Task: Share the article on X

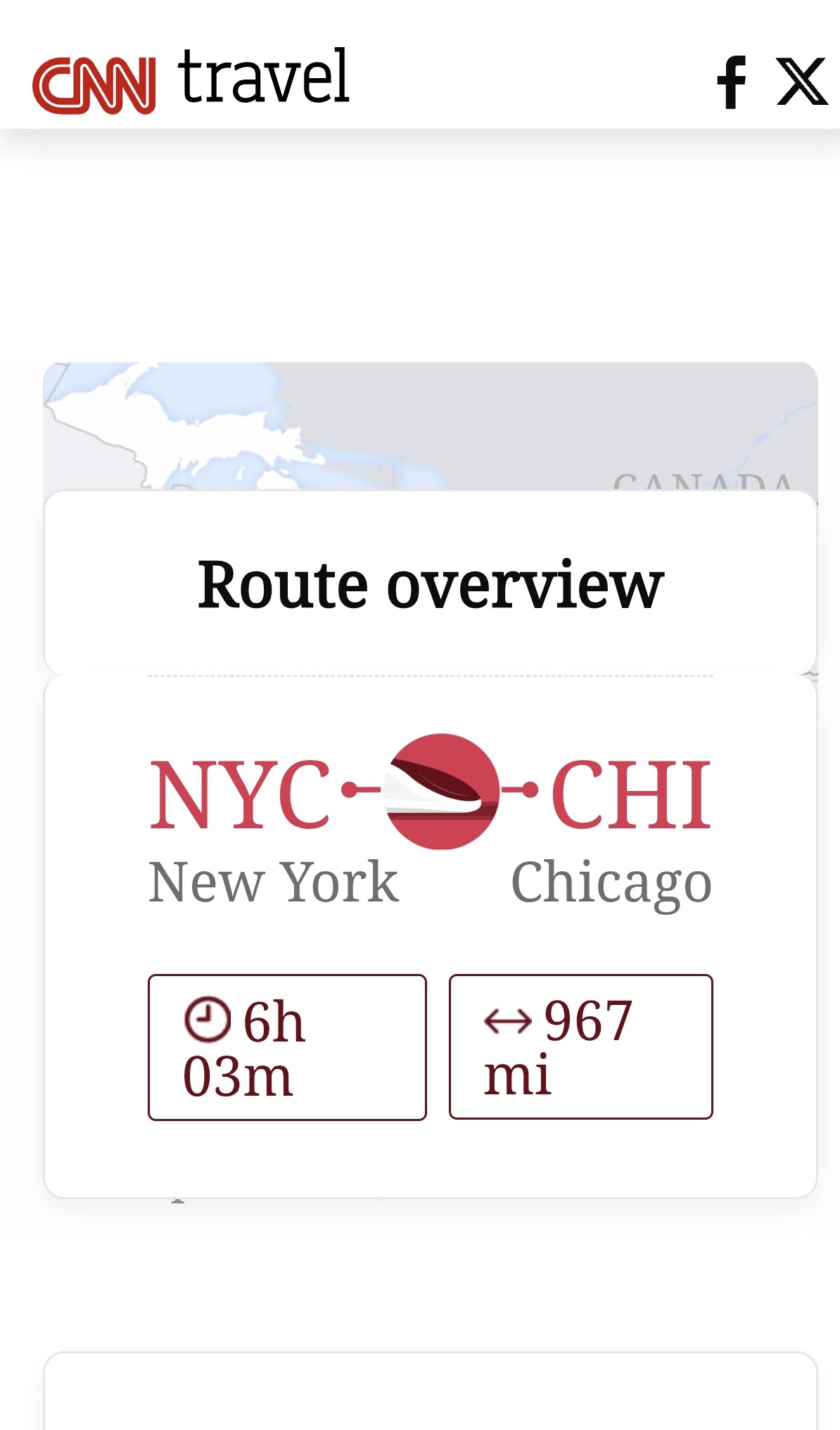Action: pyautogui.click(x=801, y=82)
